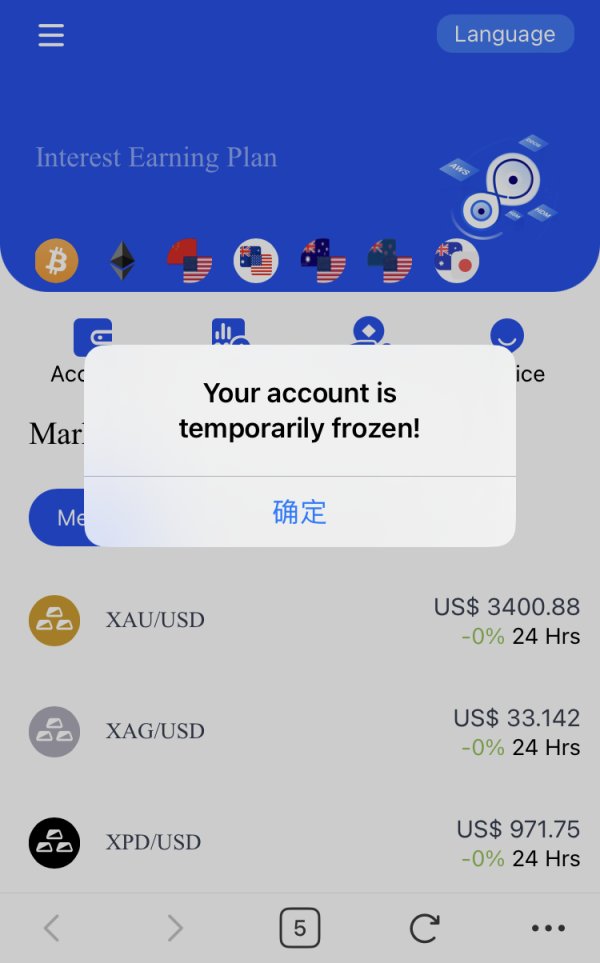Image resolution: width=600 pixels, height=963 pixels.
Task: Select the Ethereum coin icon
Action: pos(122,260)
